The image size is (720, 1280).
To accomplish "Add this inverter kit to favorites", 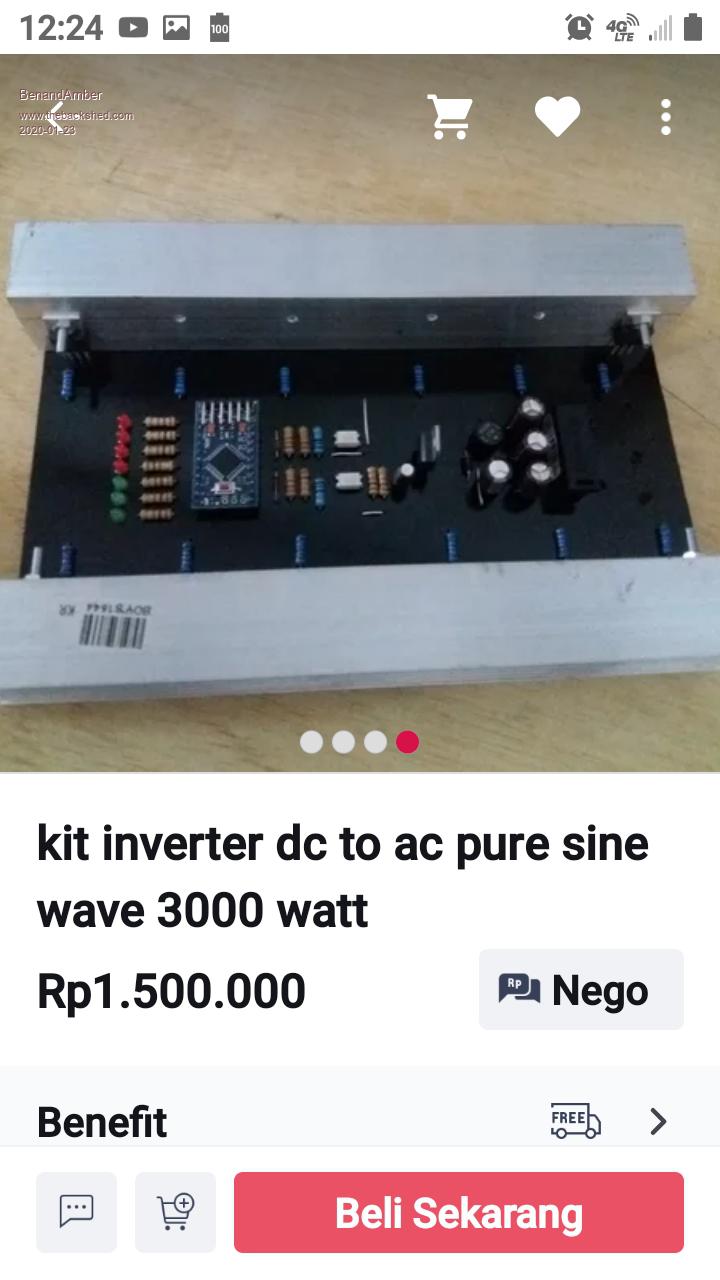I will (557, 117).
